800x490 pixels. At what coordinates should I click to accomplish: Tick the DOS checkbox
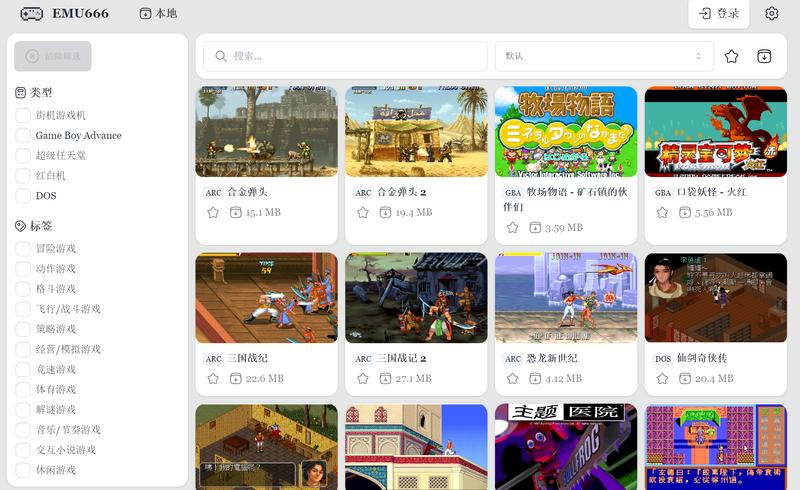(23, 196)
